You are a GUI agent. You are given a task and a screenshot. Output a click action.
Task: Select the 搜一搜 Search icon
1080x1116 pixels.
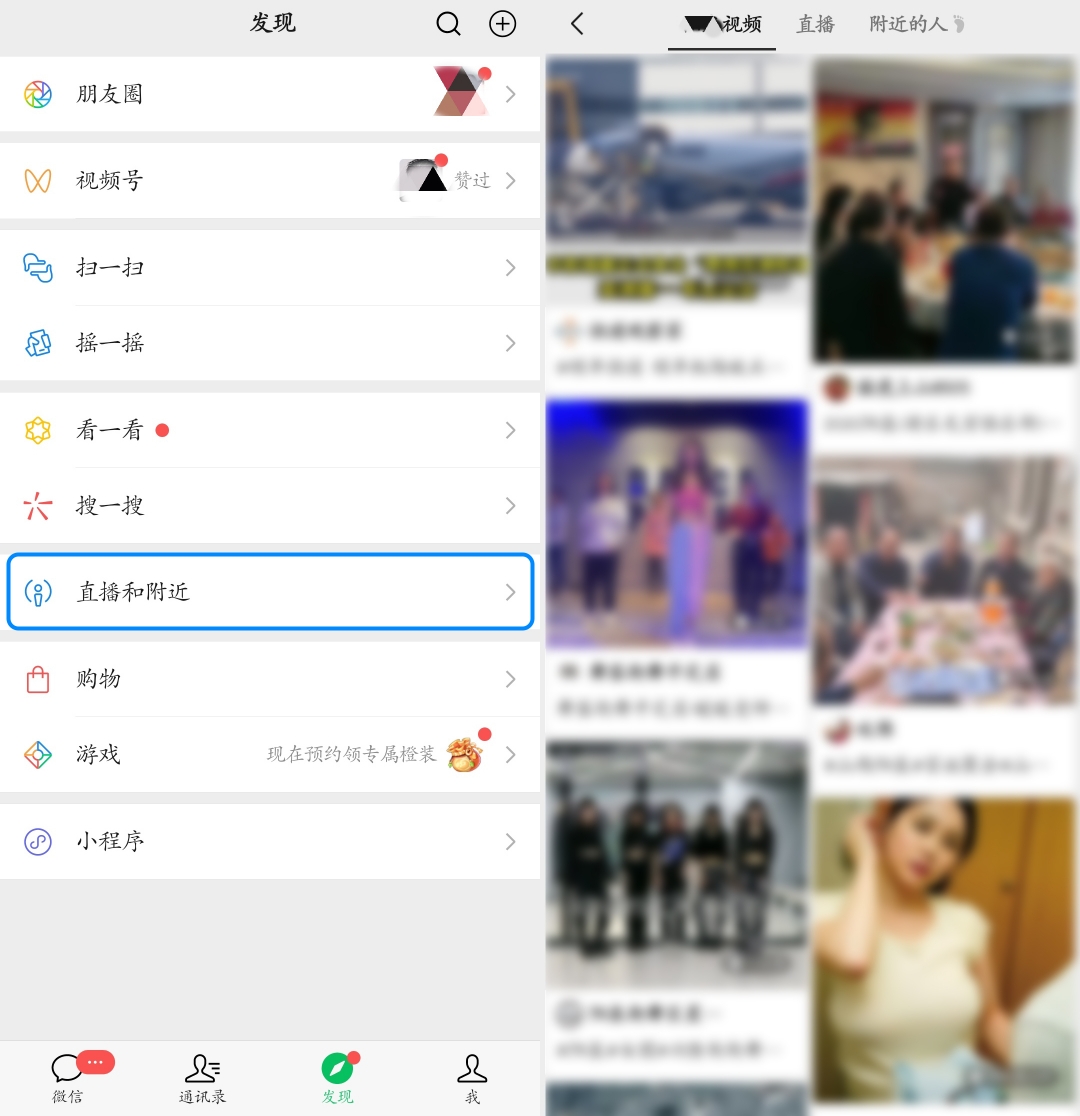(37, 505)
